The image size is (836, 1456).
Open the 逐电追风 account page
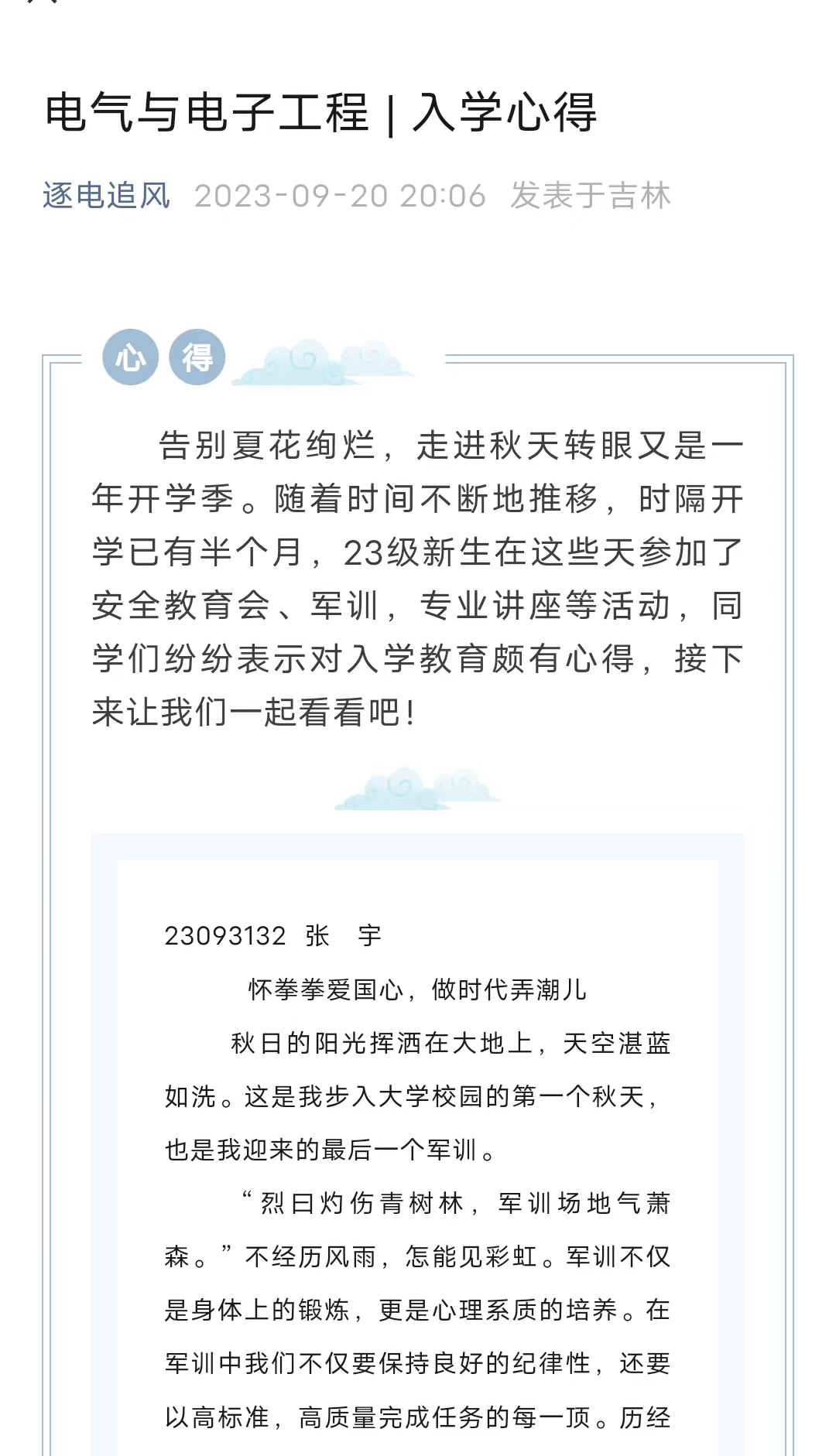pyautogui.click(x=106, y=196)
